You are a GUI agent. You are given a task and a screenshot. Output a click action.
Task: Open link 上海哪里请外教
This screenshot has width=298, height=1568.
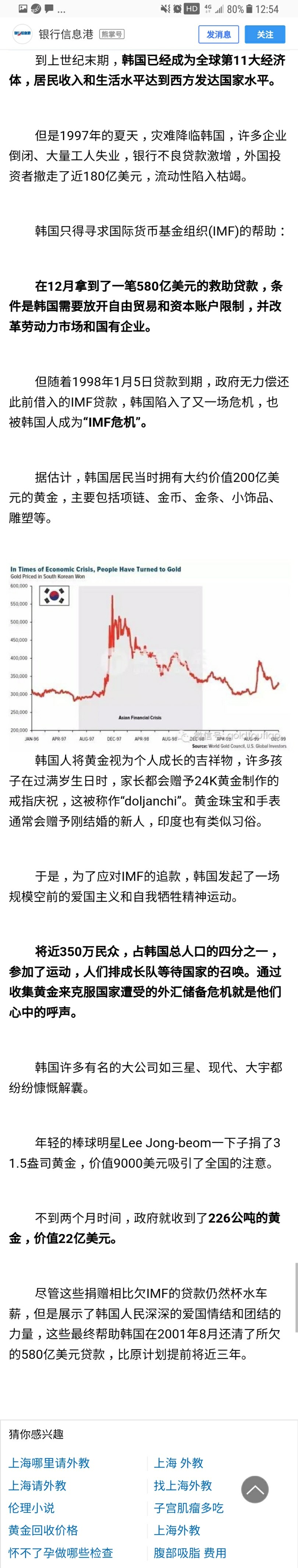49,1463
